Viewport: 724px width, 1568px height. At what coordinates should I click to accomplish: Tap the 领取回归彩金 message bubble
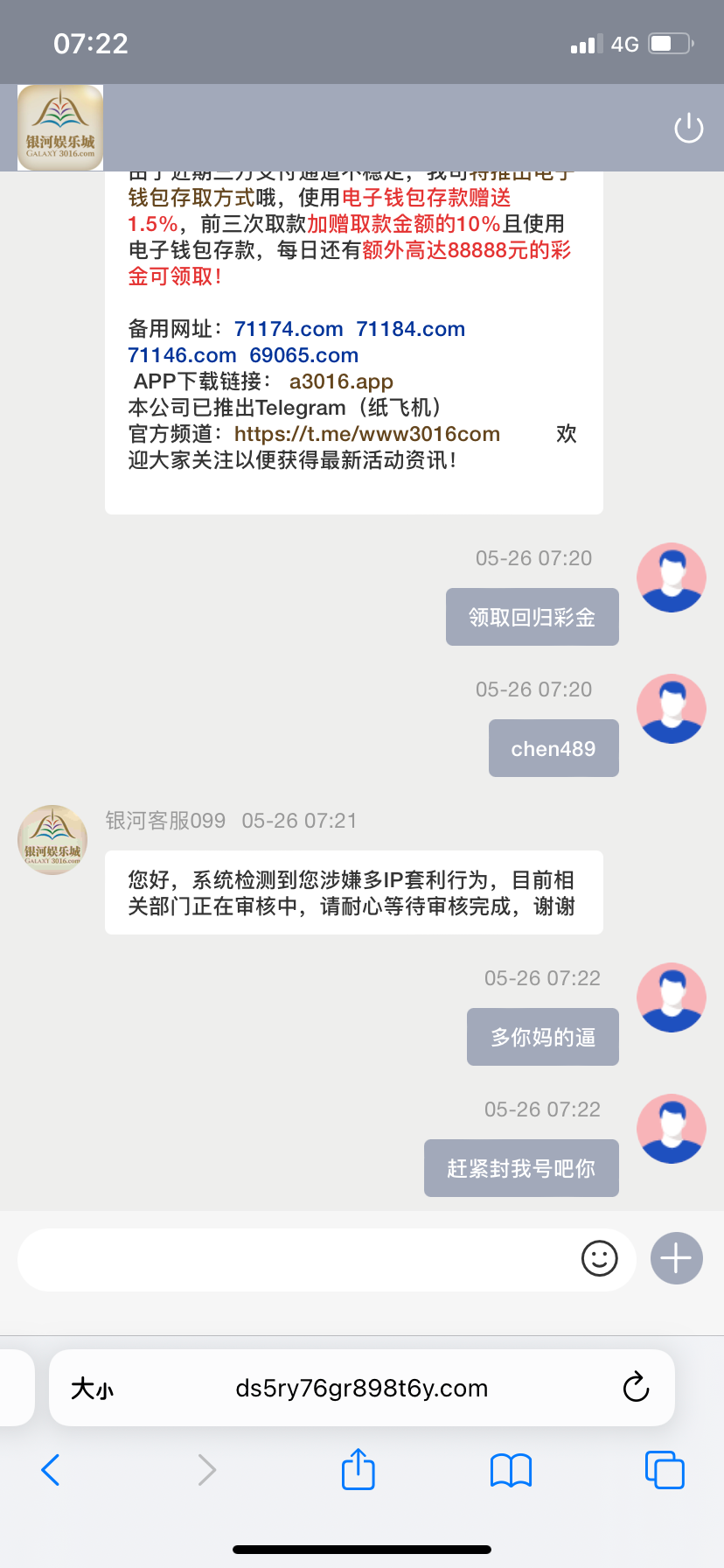pyautogui.click(x=532, y=617)
